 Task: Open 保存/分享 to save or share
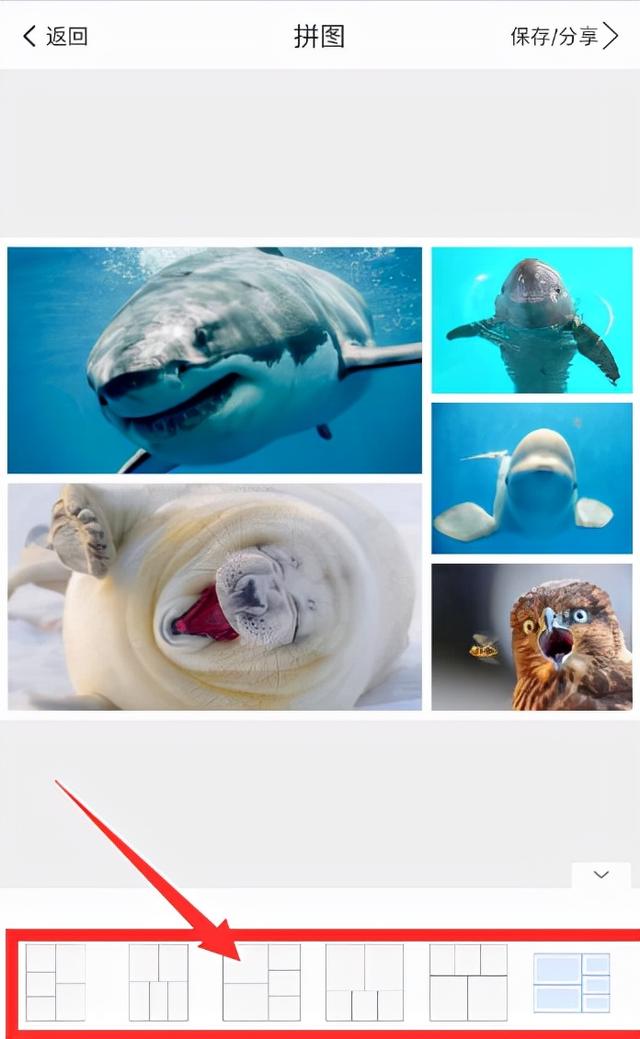point(564,37)
